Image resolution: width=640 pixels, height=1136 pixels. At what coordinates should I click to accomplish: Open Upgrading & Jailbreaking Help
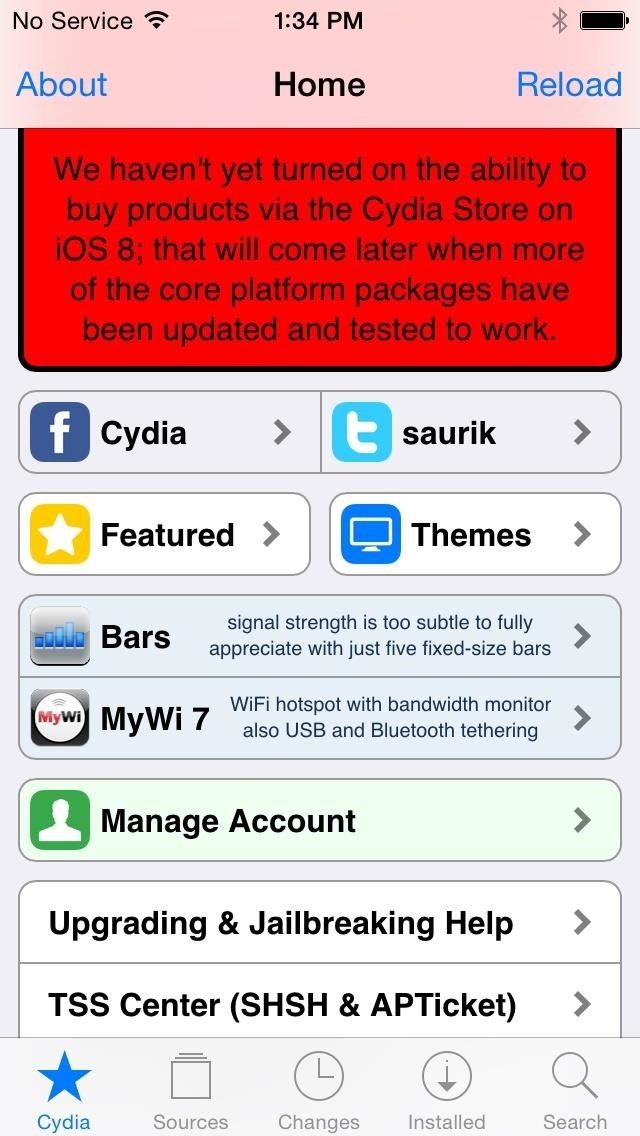pos(320,923)
